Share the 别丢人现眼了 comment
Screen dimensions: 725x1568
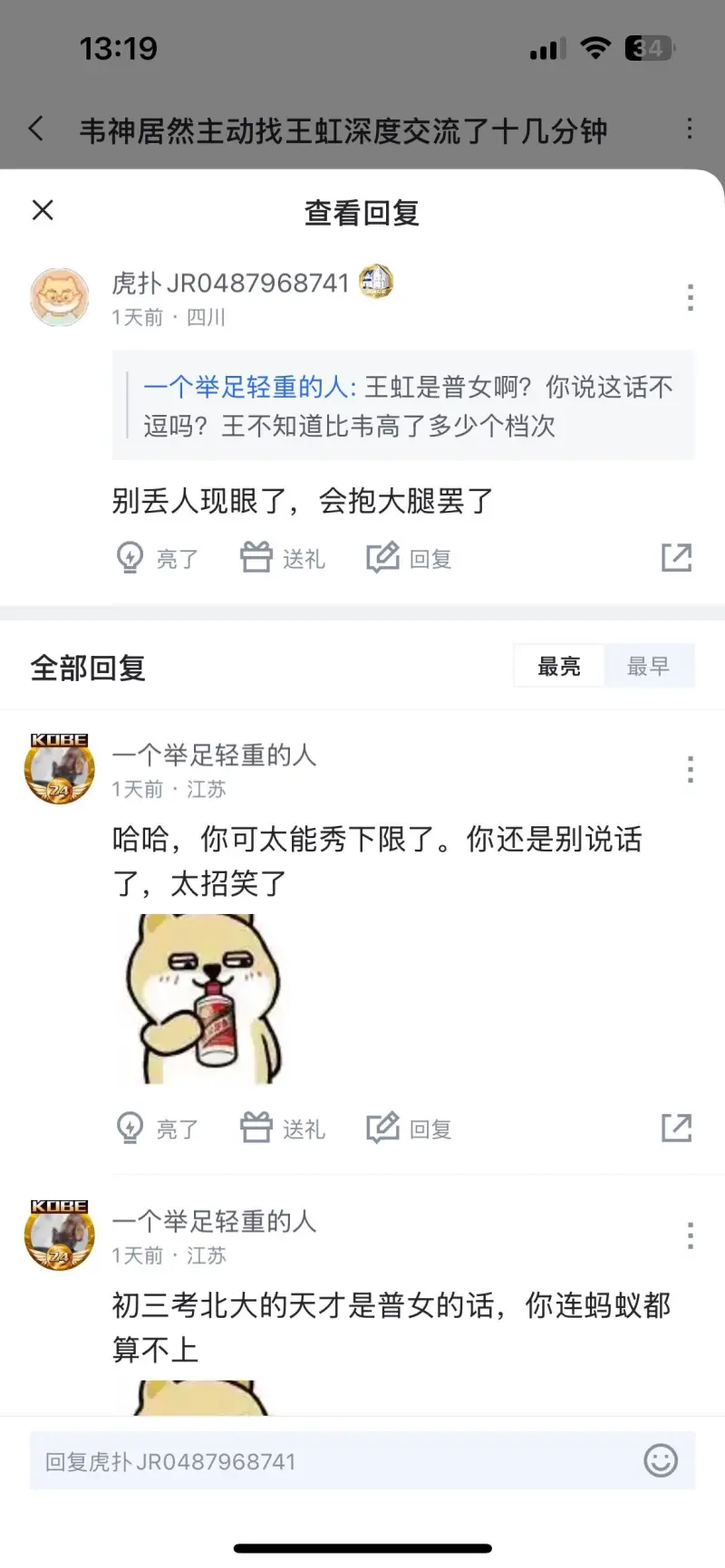pyautogui.click(x=676, y=558)
